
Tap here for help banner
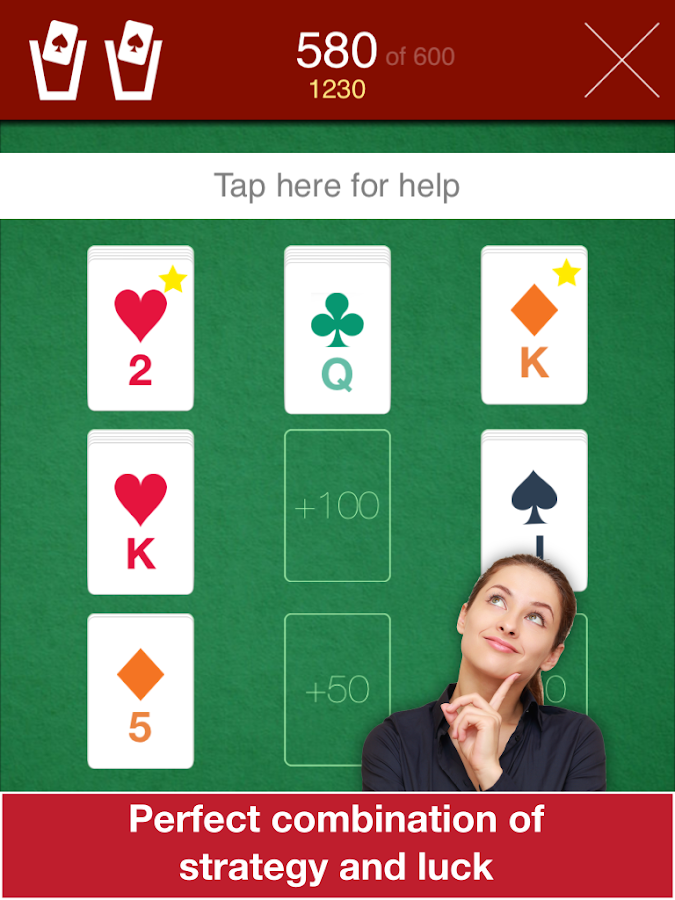(x=338, y=186)
